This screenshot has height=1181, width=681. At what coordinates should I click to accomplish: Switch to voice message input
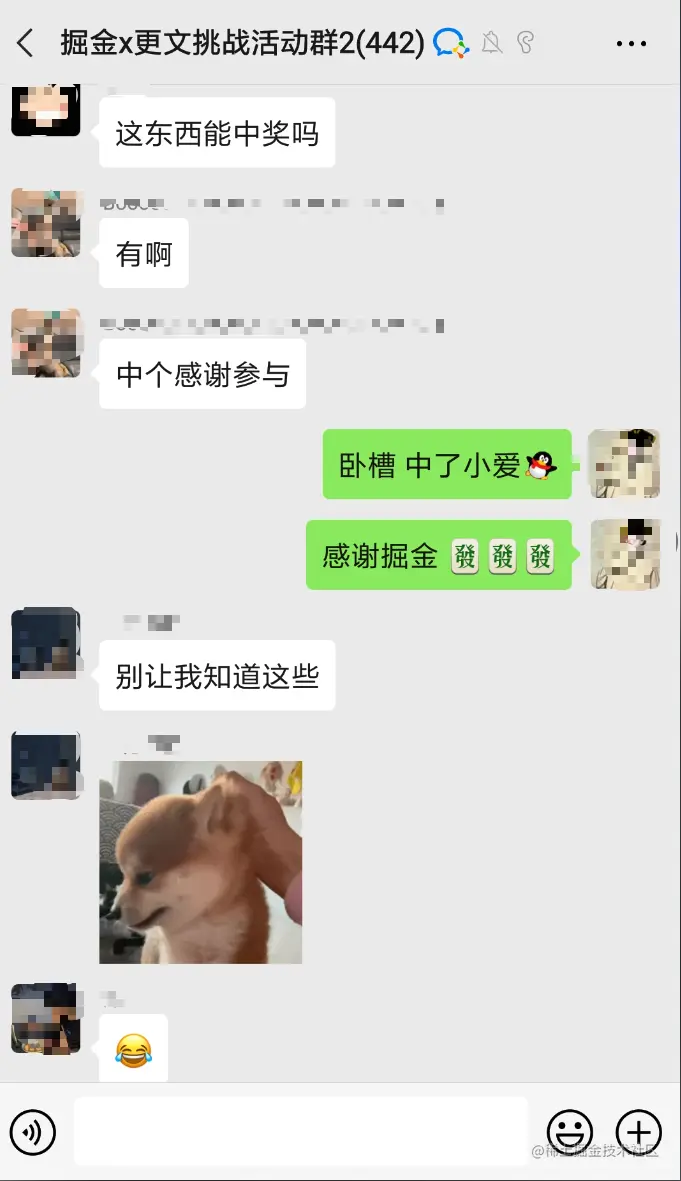point(32,1132)
